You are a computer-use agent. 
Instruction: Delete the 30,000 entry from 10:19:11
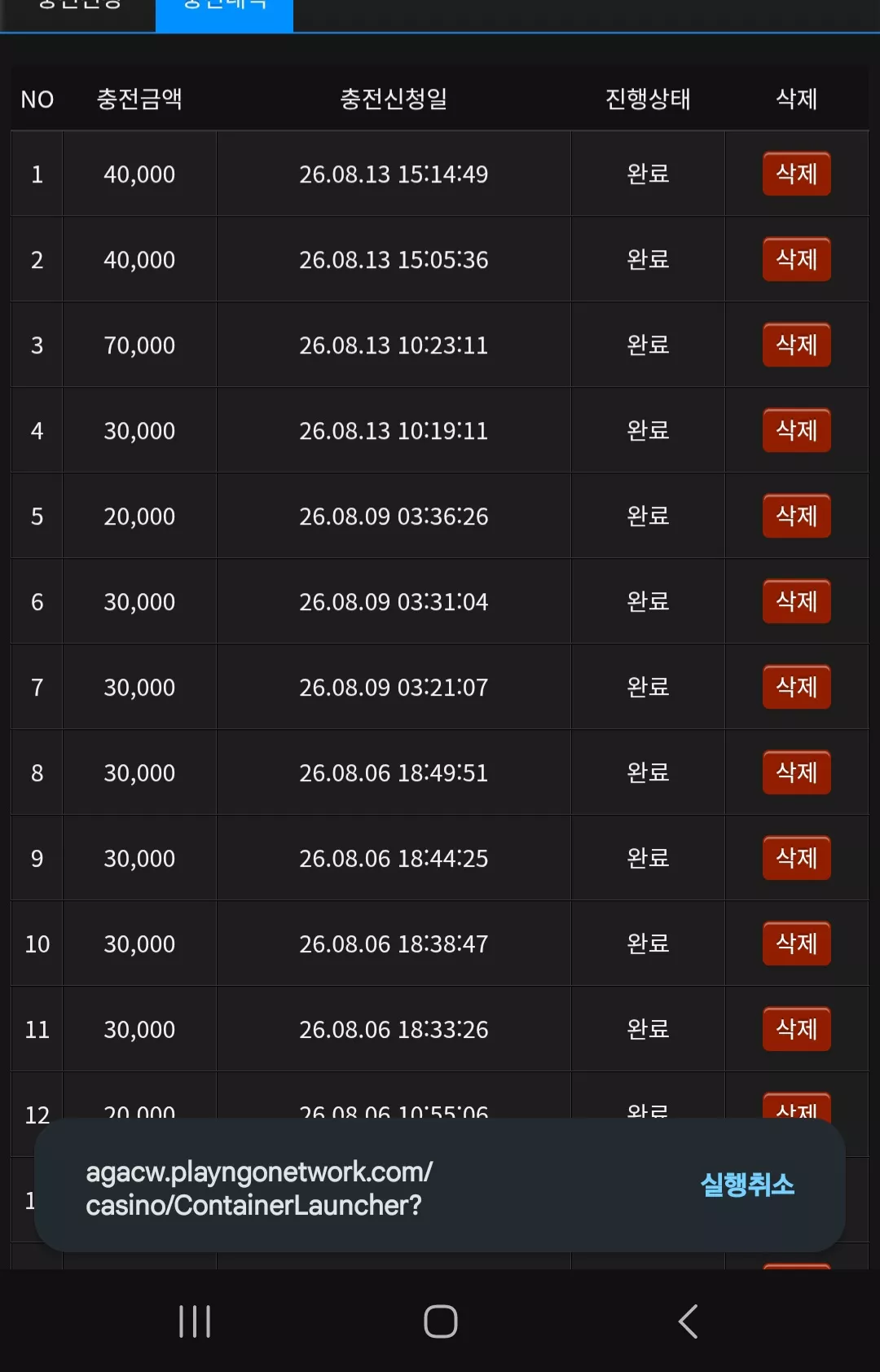(x=796, y=430)
